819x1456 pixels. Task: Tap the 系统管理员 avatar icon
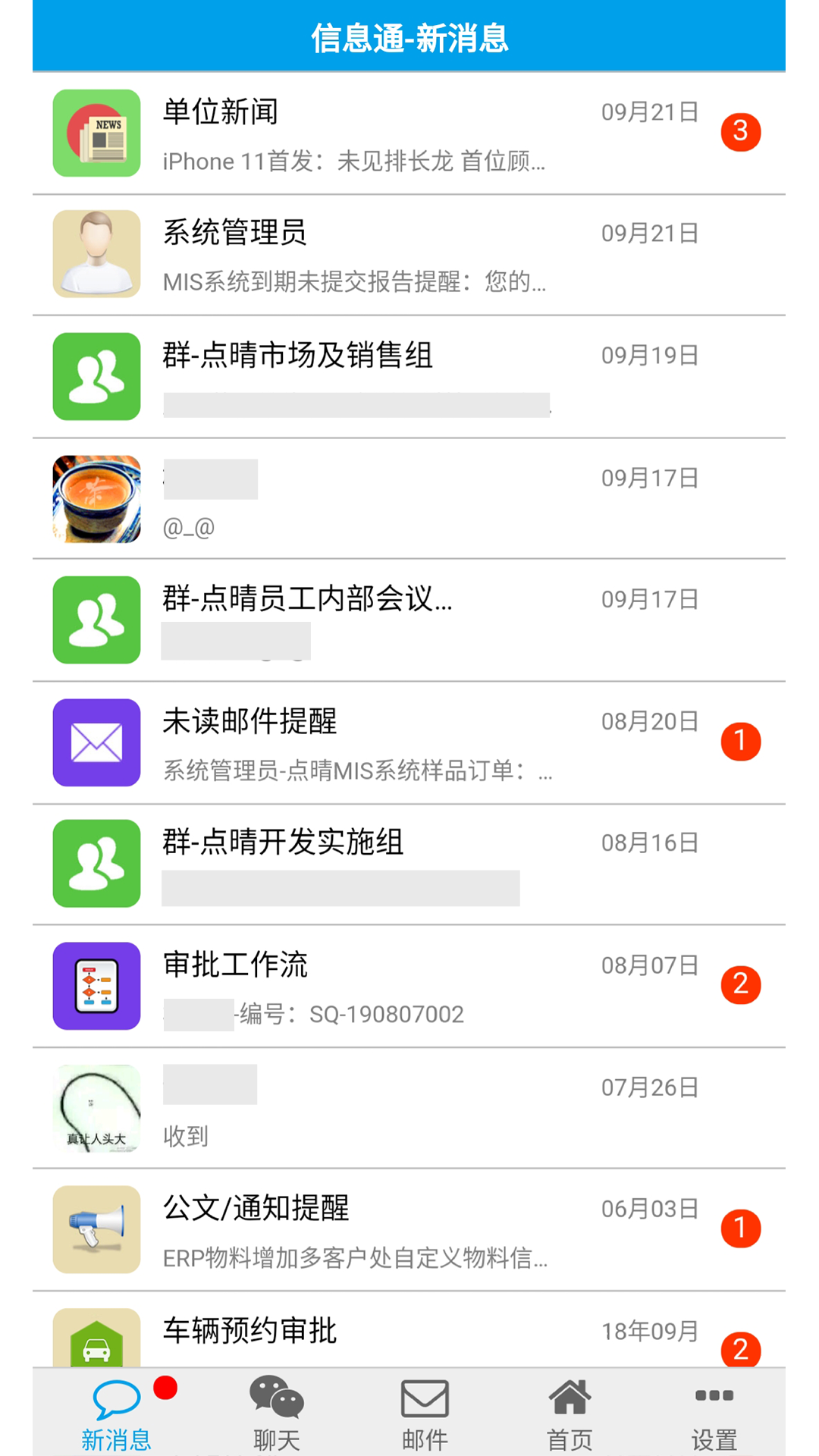coord(96,254)
